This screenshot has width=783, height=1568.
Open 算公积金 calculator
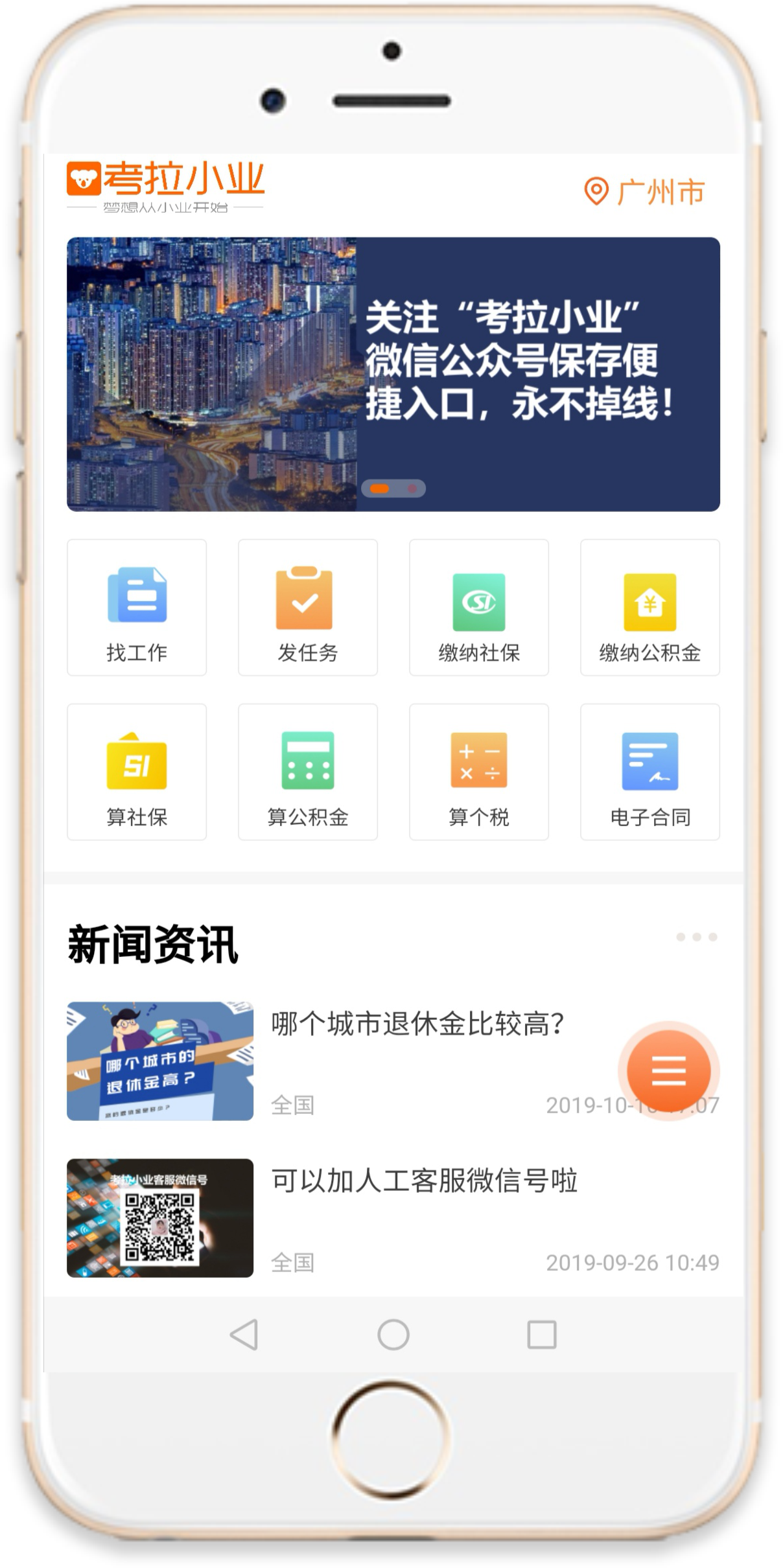tap(308, 772)
